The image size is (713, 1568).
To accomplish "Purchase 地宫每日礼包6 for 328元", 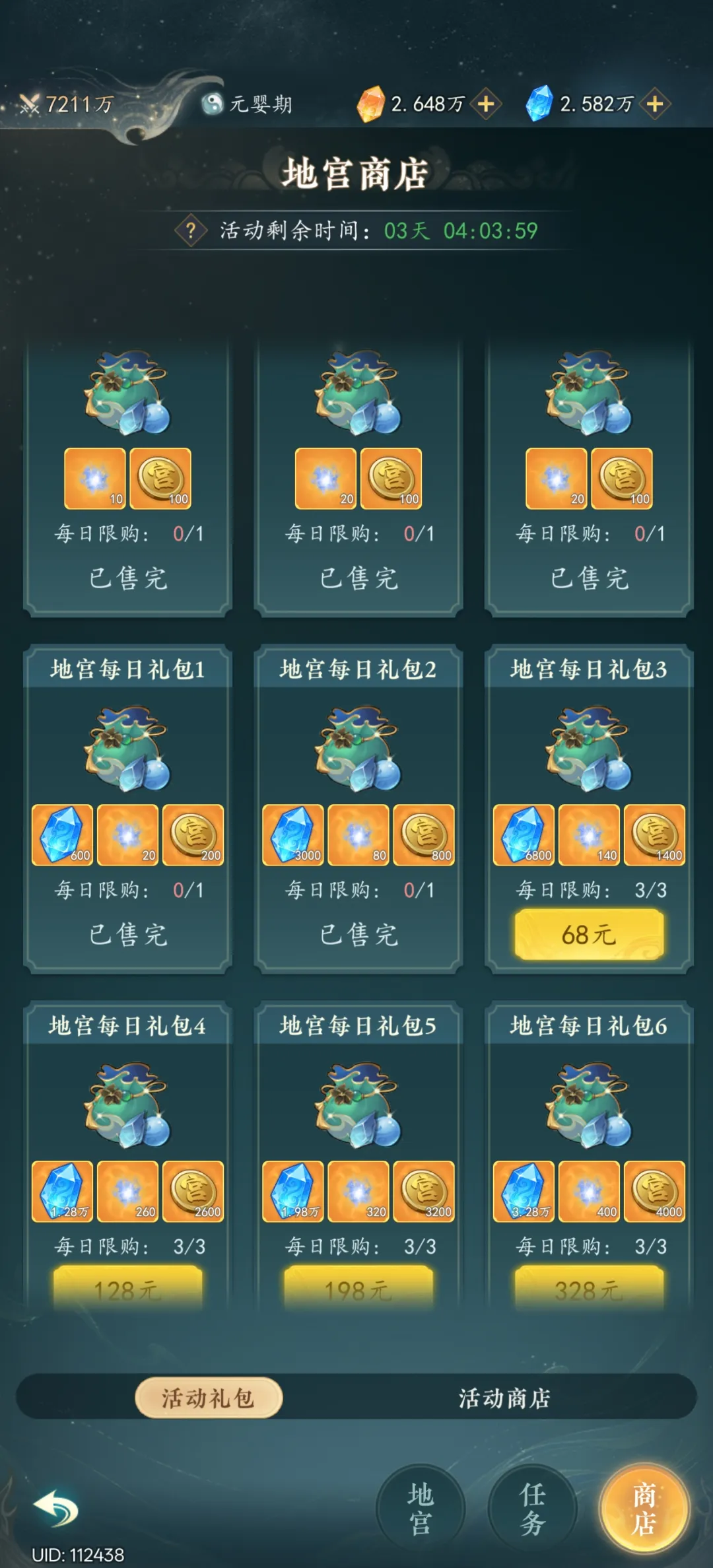I will 589,1287.
